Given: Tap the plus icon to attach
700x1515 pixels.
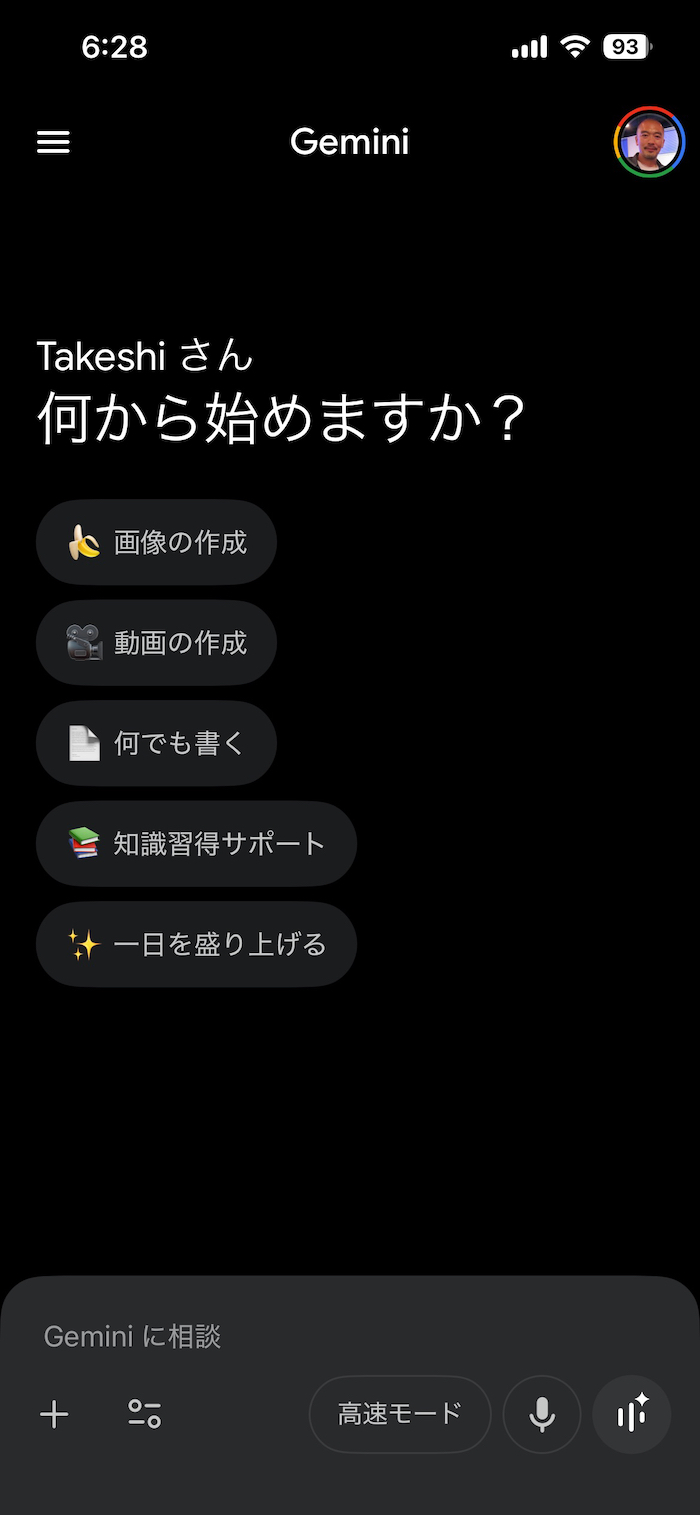Looking at the screenshot, I should [x=54, y=1414].
